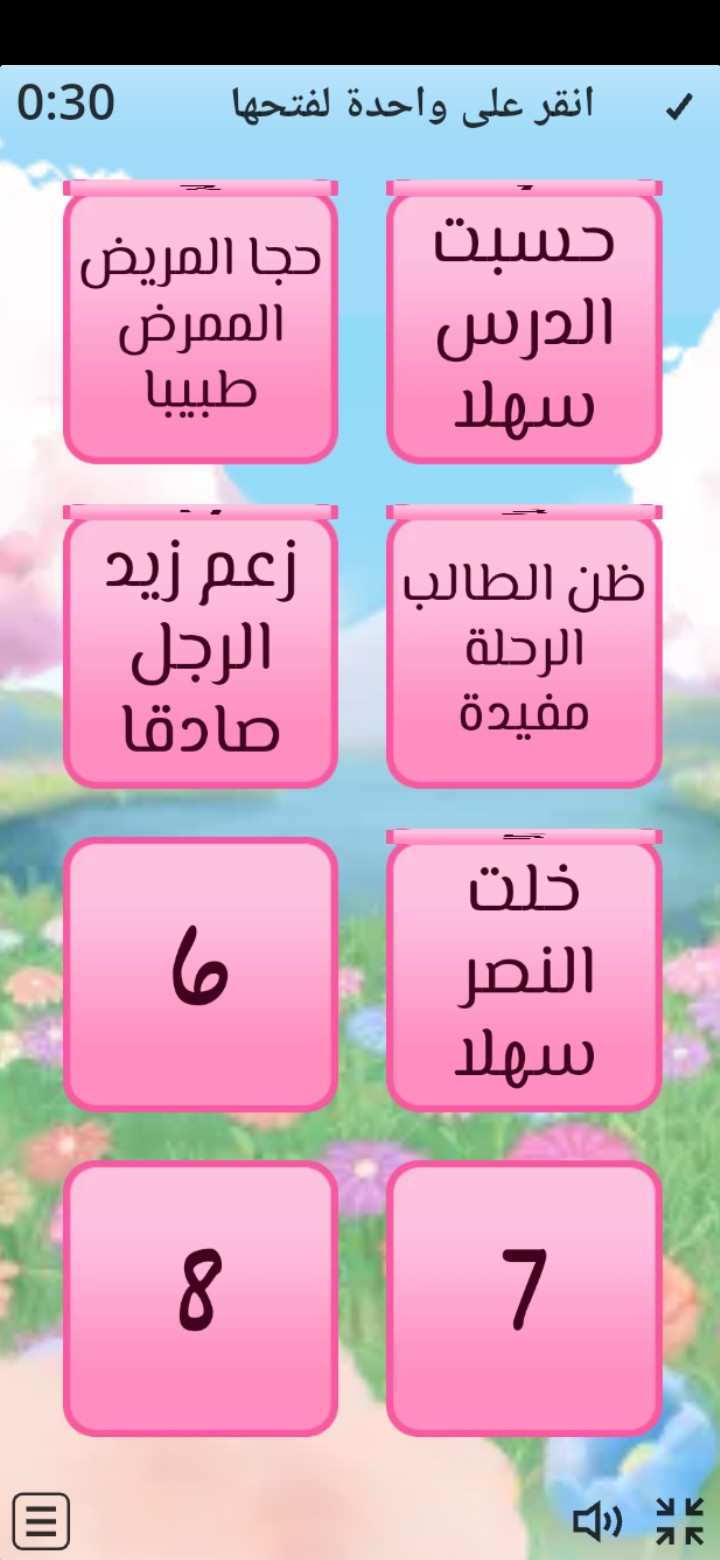Tap the card 'ظن الطالب الرحلة مفيدة'

[524, 650]
